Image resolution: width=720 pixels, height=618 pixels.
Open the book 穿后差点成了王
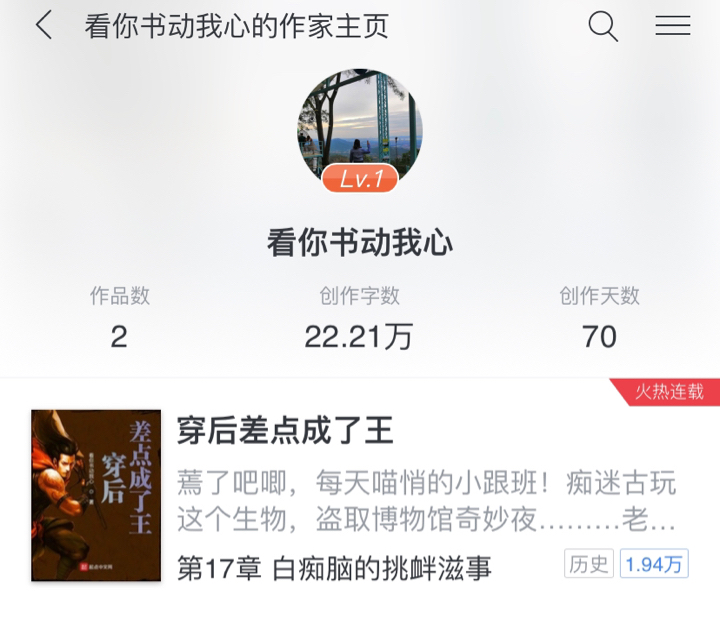tap(286, 431)
